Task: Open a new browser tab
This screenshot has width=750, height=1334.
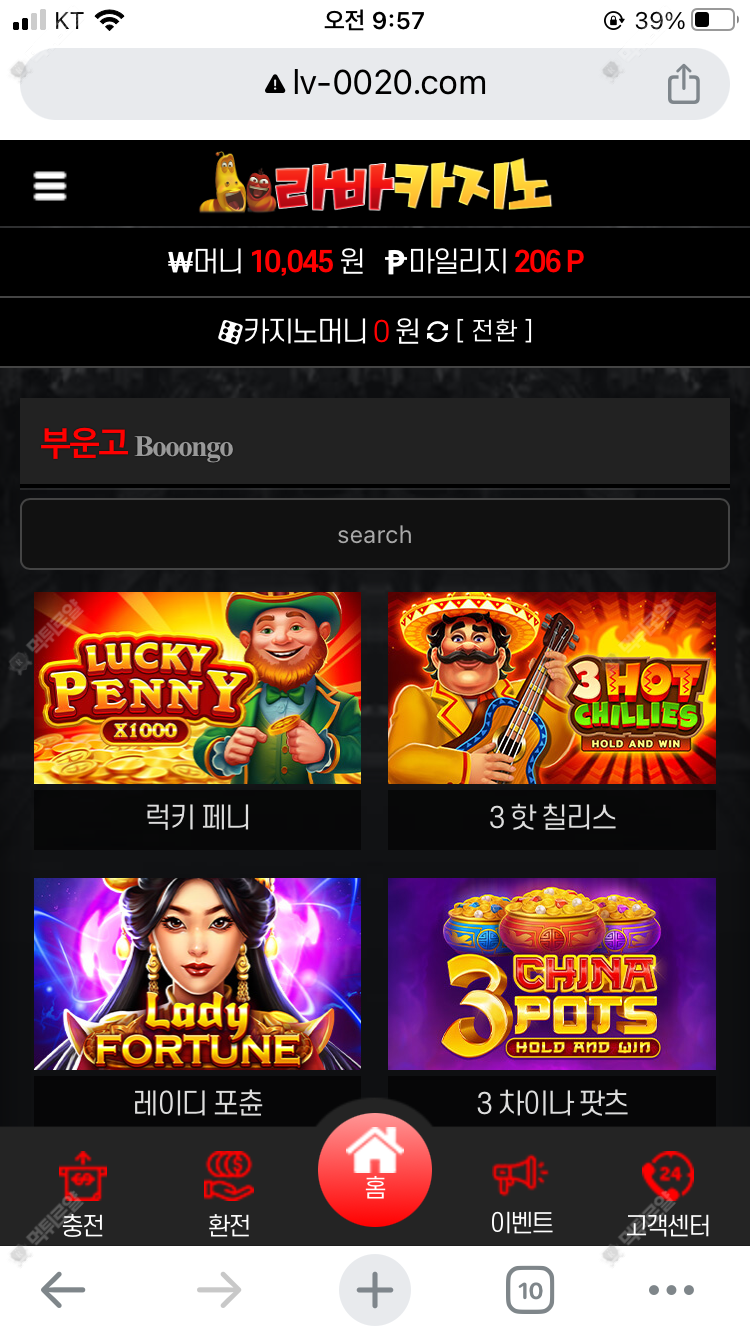Action: pyautogui.click(x=375, y=1290)
